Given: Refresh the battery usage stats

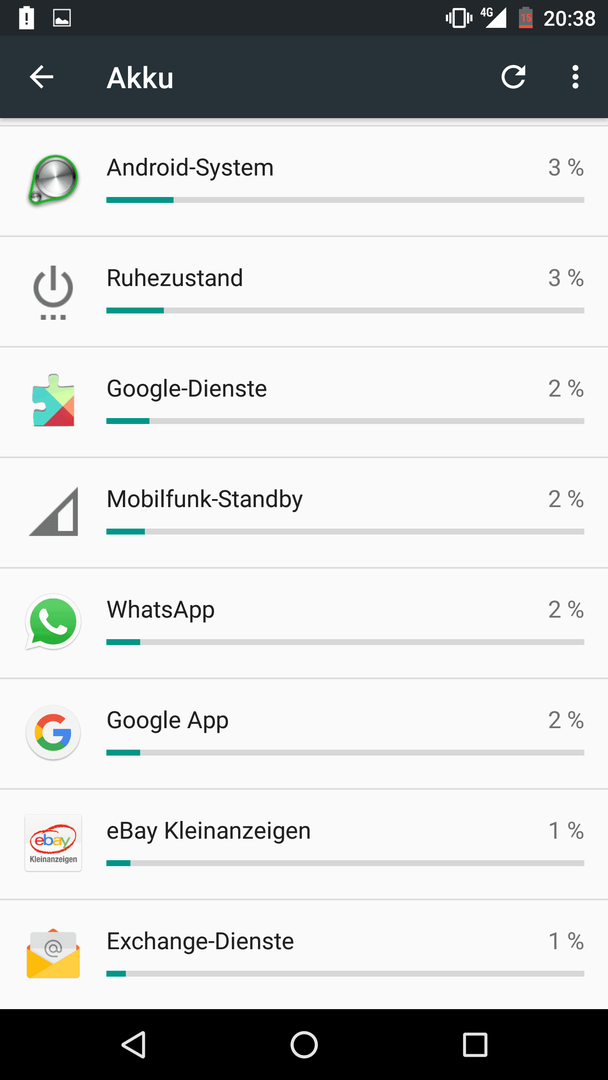Looking at the screenshot, I should tap(513, 77).
